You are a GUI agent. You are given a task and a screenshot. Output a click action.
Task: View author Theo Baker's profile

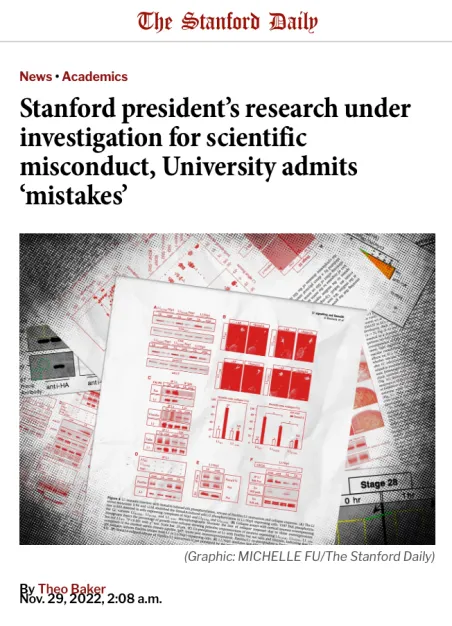click(x=72, y=589)
